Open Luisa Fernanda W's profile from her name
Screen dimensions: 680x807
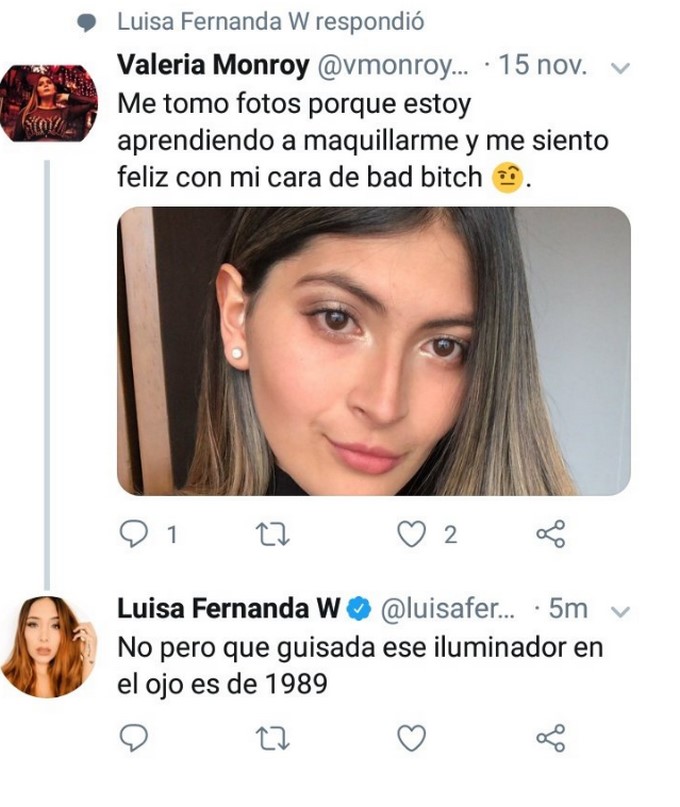click(x=229, y=608)
